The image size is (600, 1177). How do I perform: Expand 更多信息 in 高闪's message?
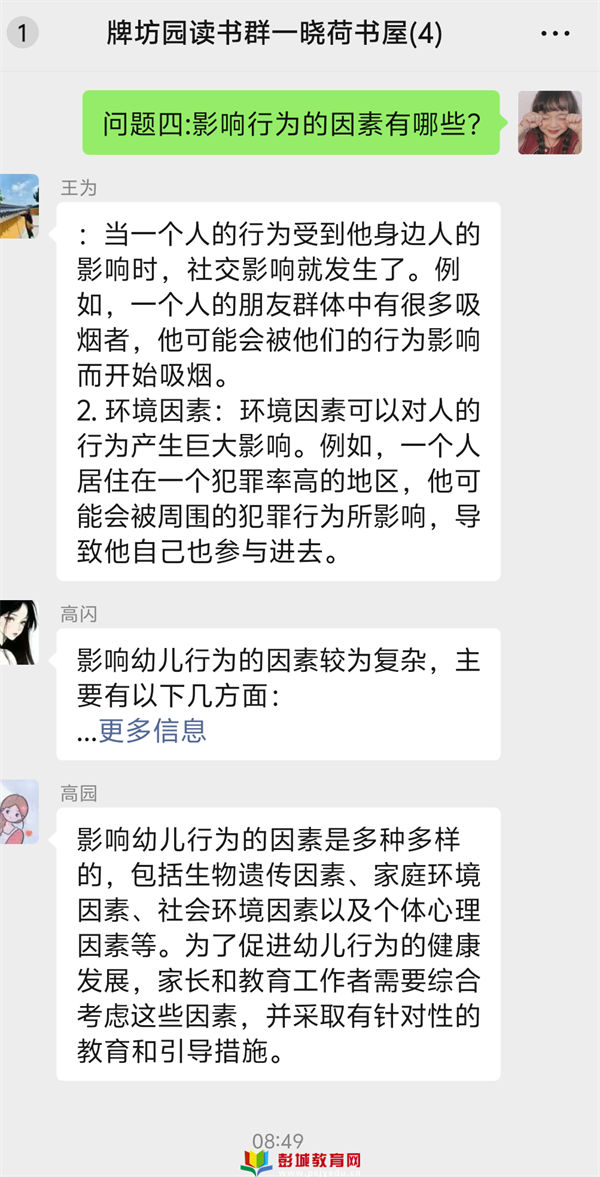pos(153,730)
